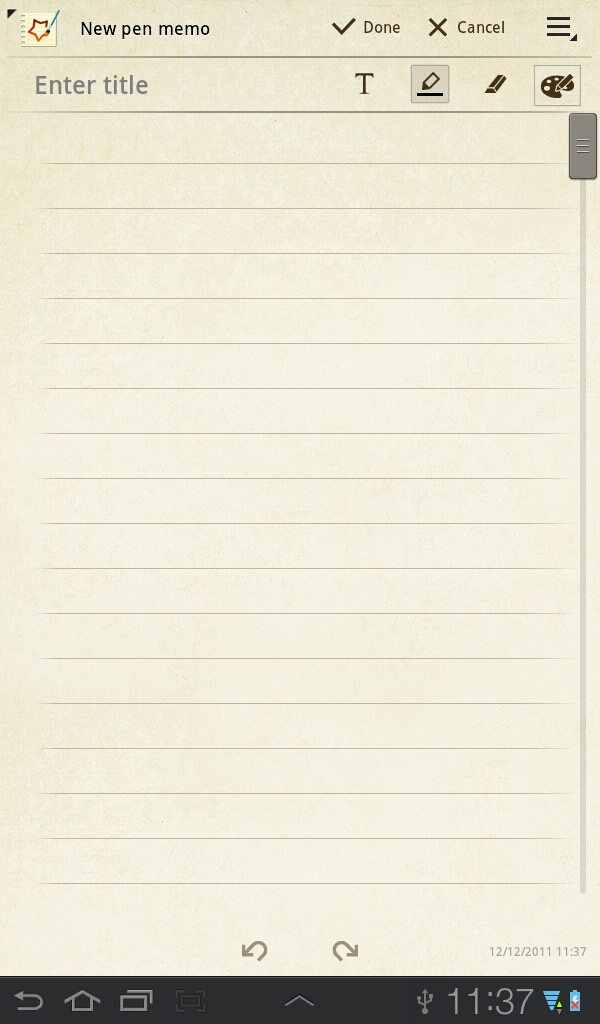Open the overflow menu
600x1024 pixels.
tap(560, 28)
